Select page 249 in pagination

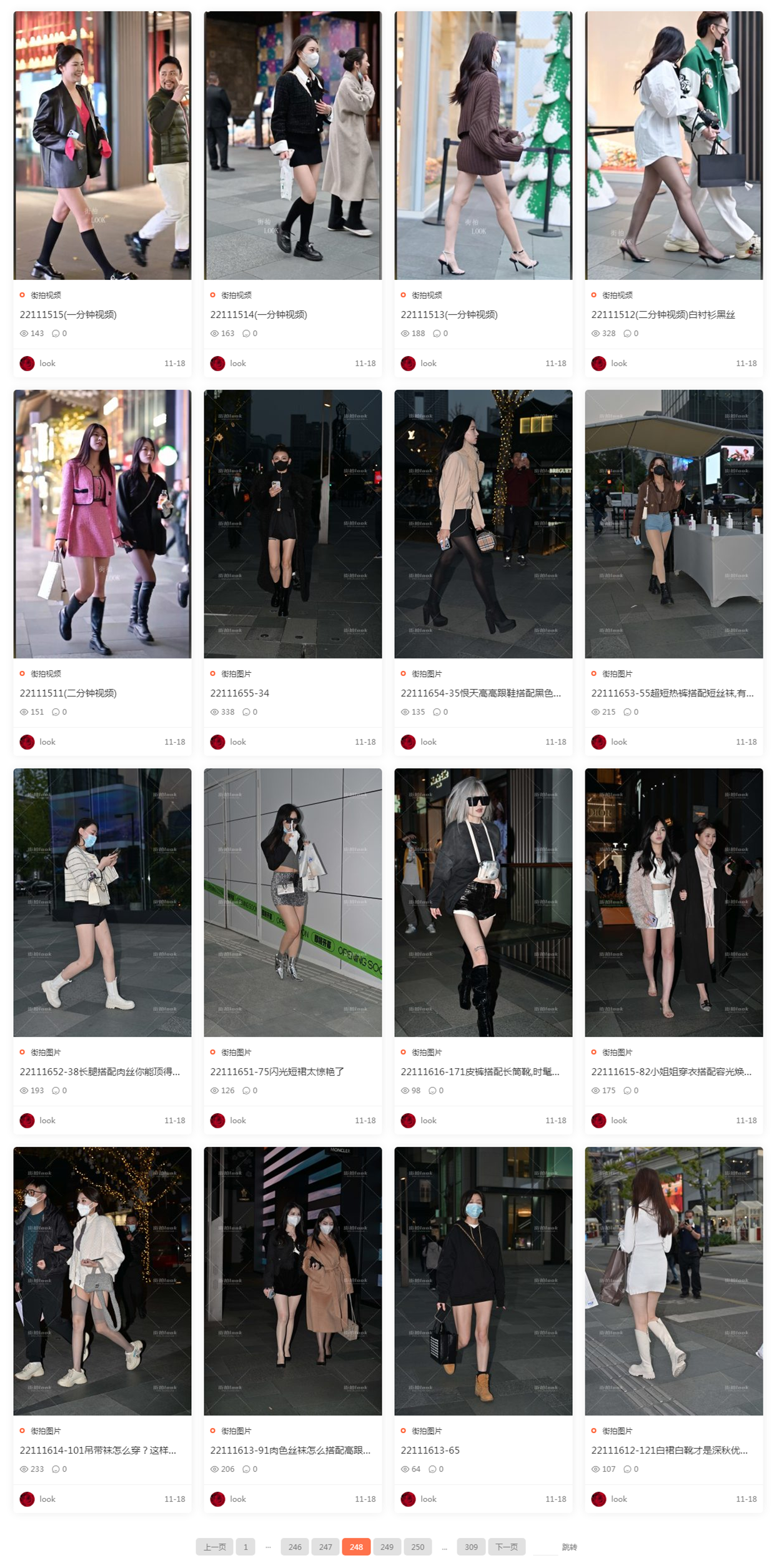387,1547
